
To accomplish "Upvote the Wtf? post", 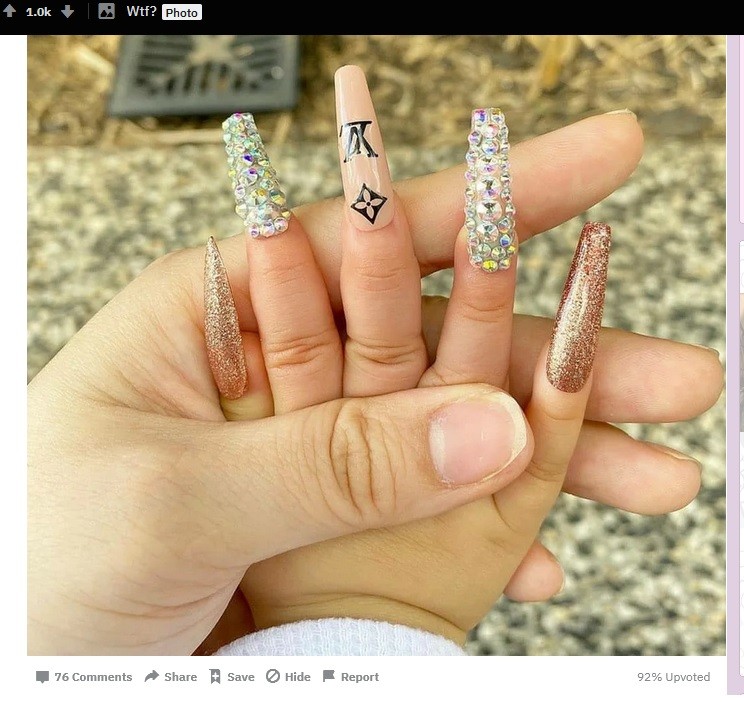I will [x=9, y=12].
